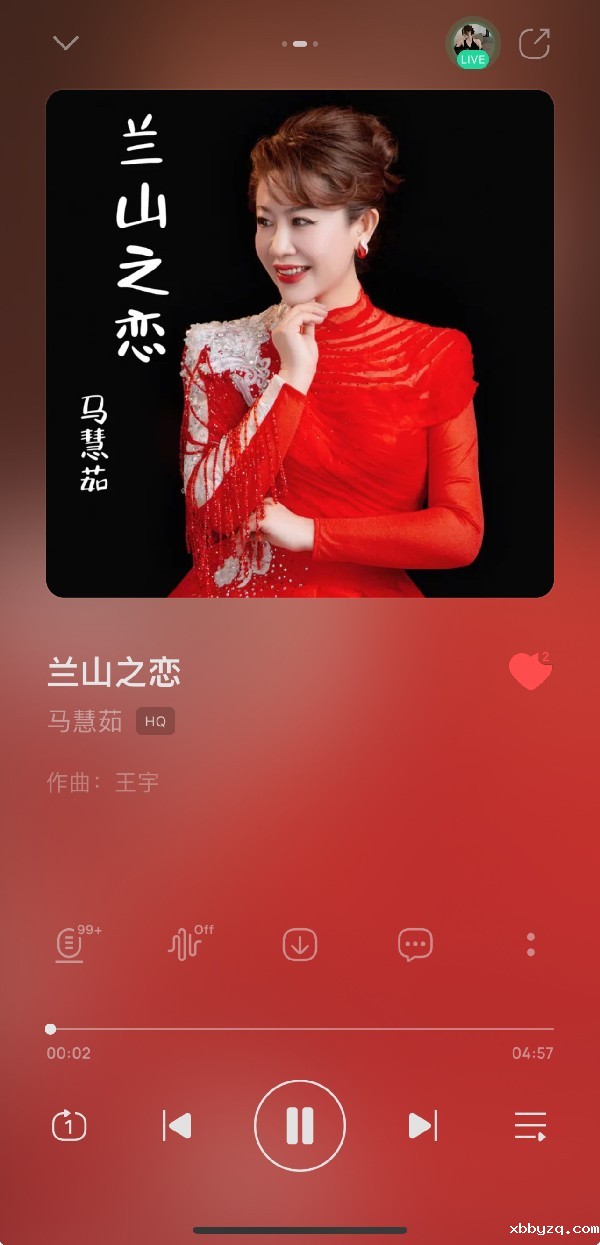This screenshot has height=1245, width=600.
Task: Collapse the player with the down chevron
Action: (66, 43)
